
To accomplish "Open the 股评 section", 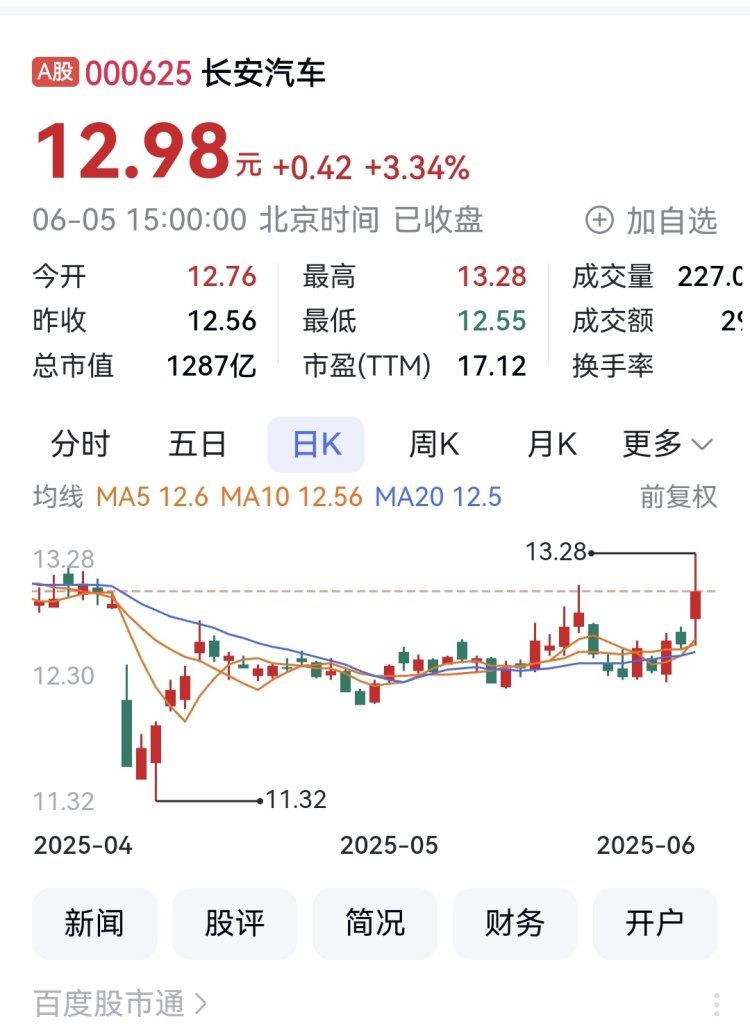I will click(x=235, y=923).
